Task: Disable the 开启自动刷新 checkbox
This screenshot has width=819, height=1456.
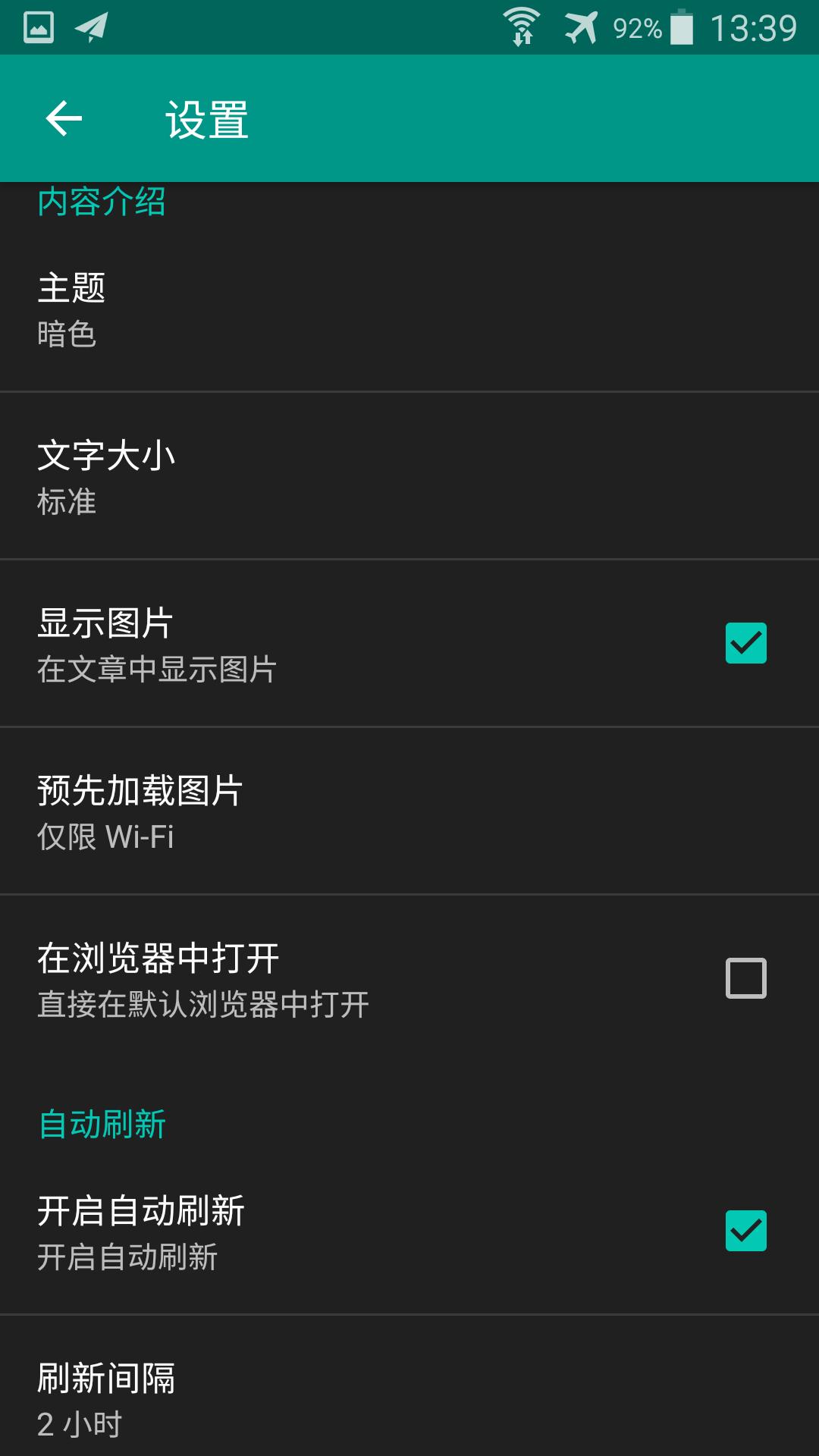Action: point(746,1231)
